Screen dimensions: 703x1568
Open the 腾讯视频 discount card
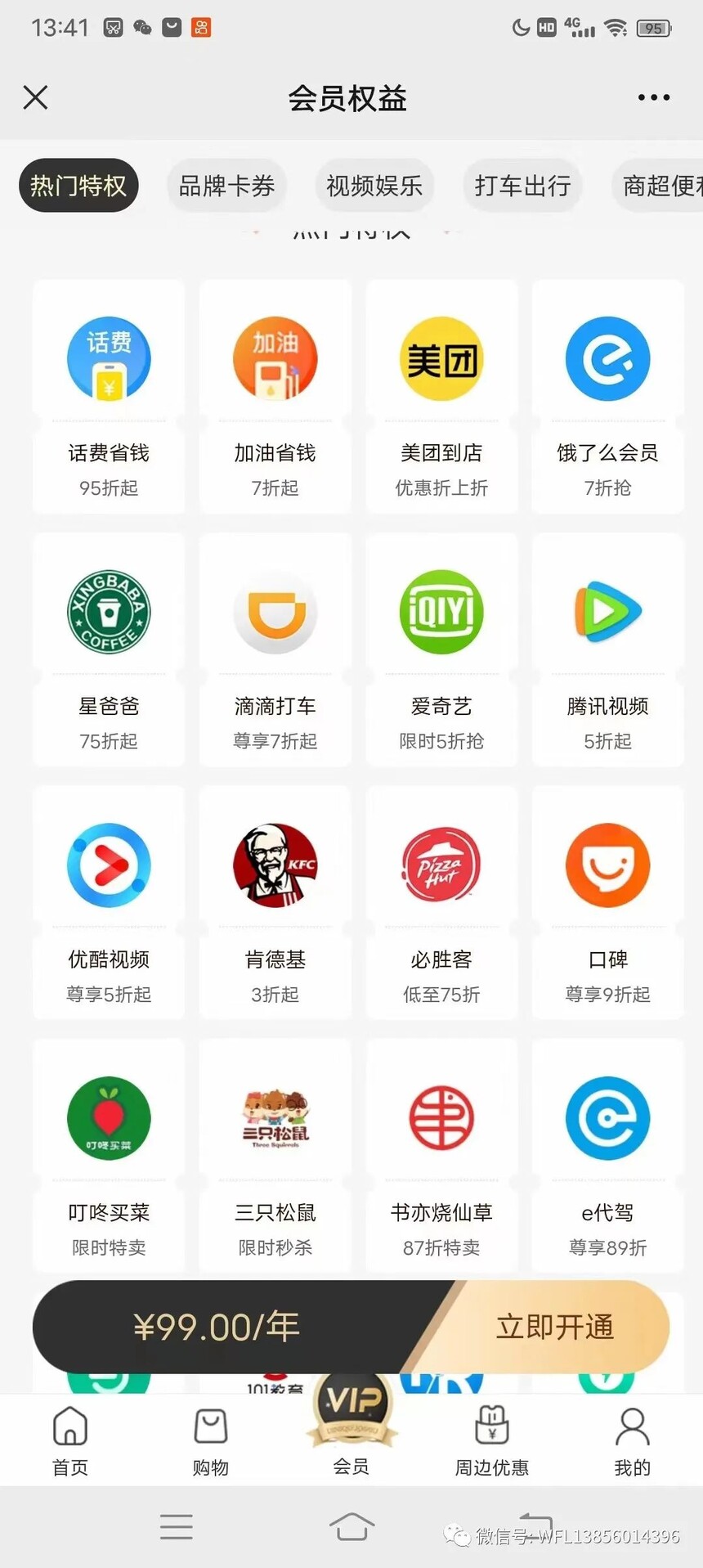(607, 650)
